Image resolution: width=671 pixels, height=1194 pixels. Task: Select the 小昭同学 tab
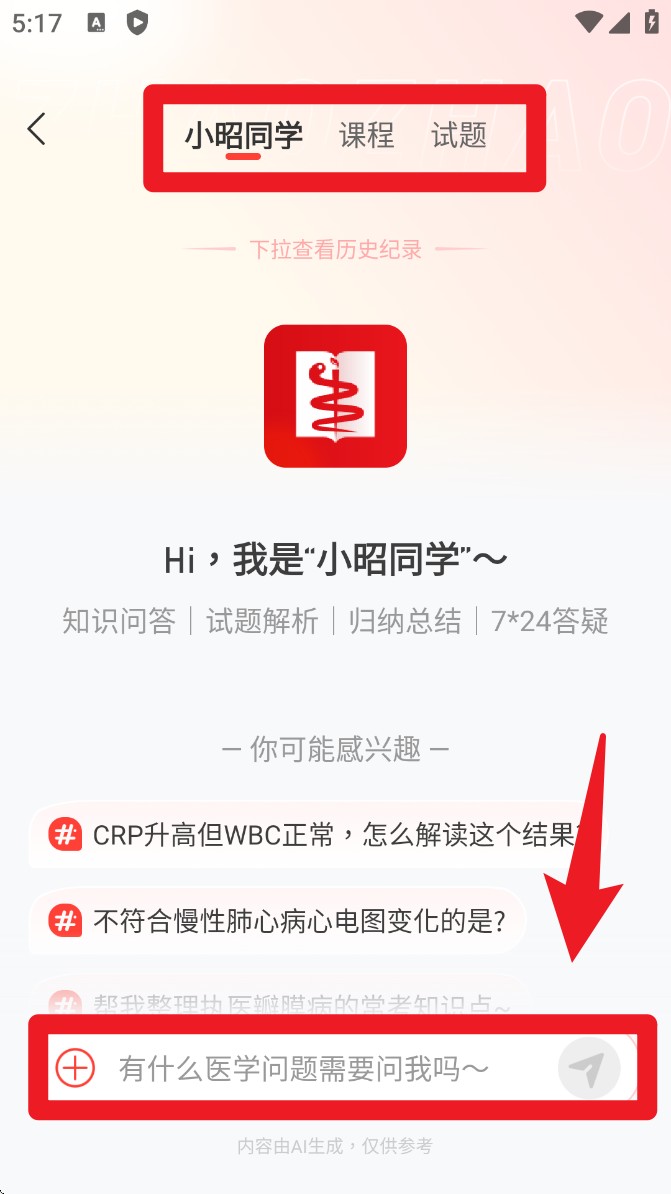click(x=243, y=135)
